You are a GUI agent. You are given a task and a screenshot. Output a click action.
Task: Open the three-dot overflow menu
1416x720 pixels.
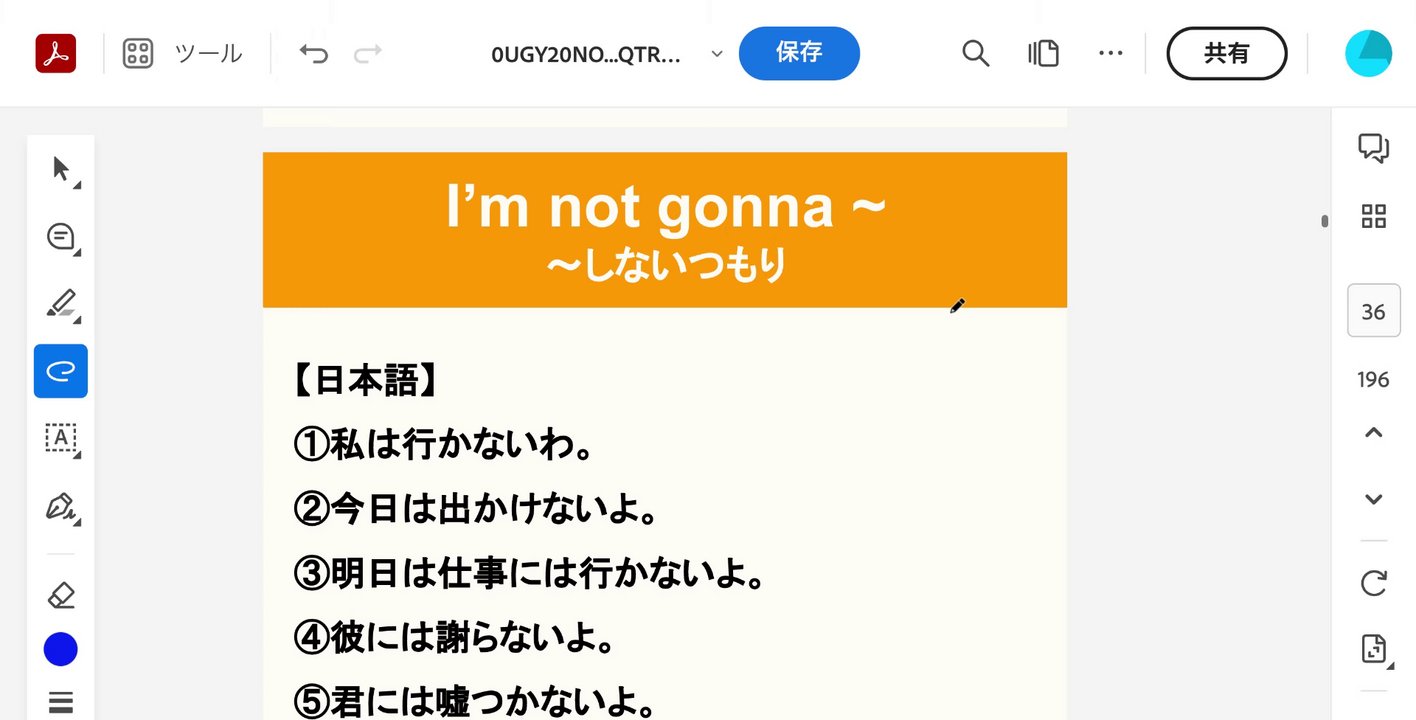[x=1110, y=53]
